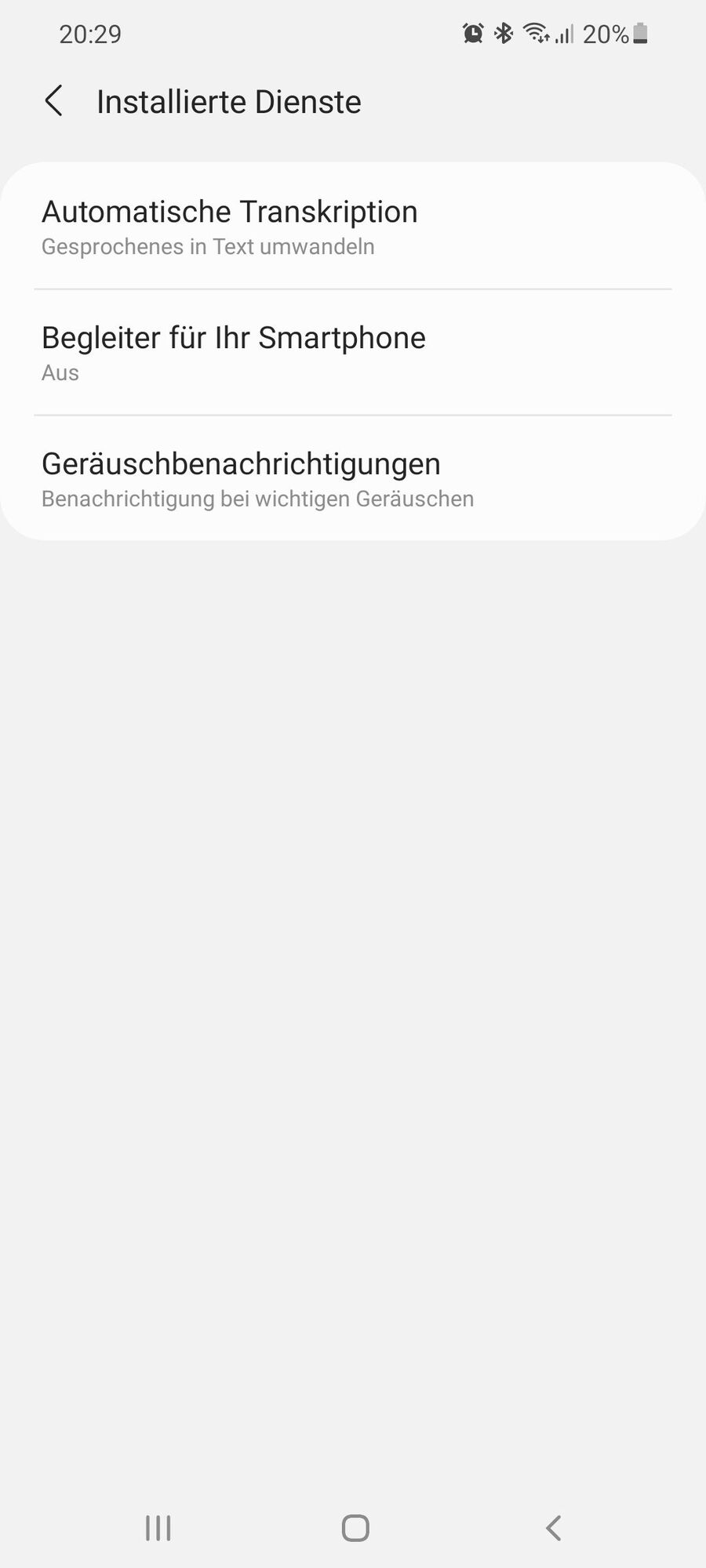Tap the system home button

[x=355, y=1528]
